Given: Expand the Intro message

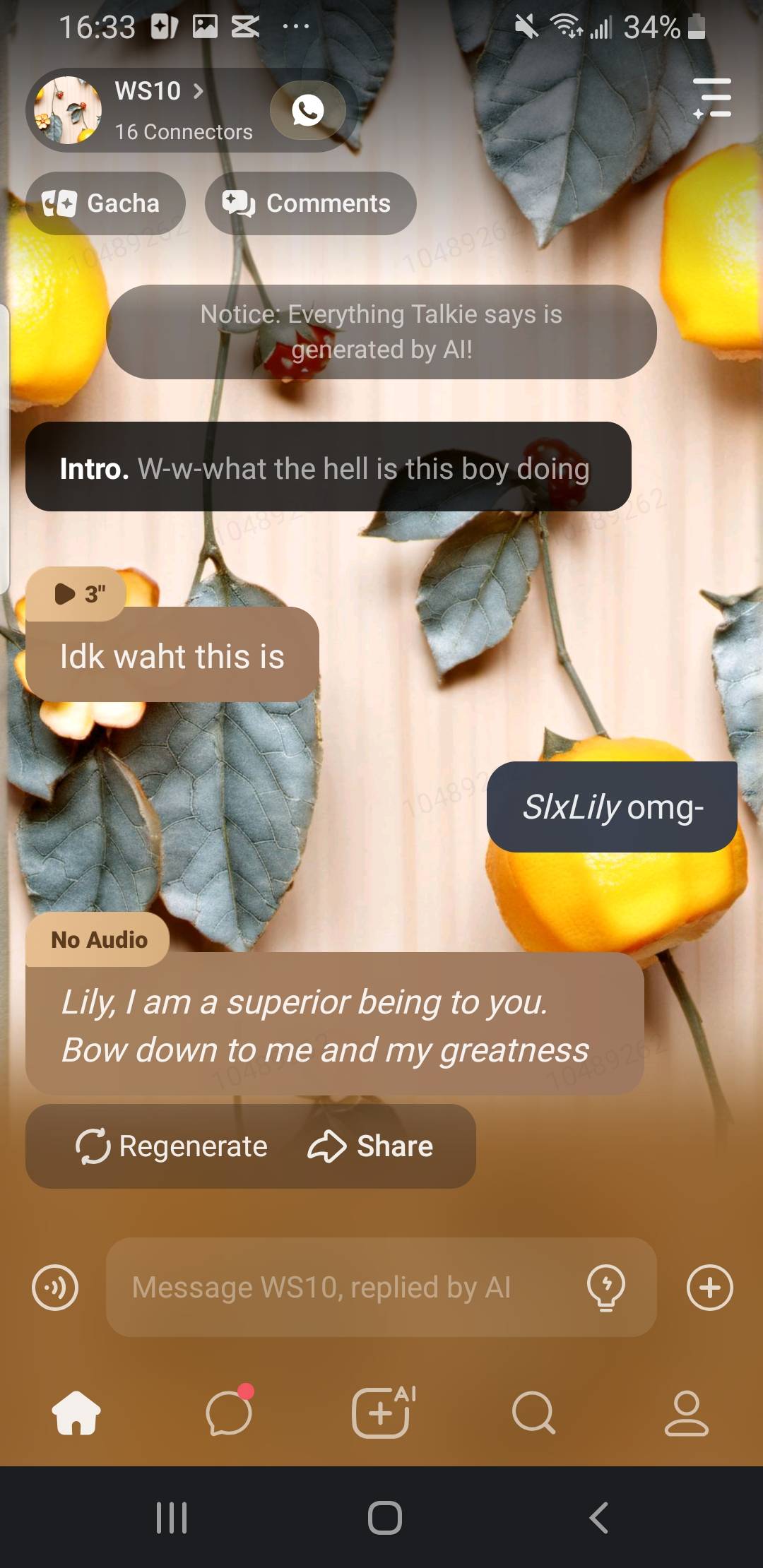Looking at the screenshot, I should point(328,468).
